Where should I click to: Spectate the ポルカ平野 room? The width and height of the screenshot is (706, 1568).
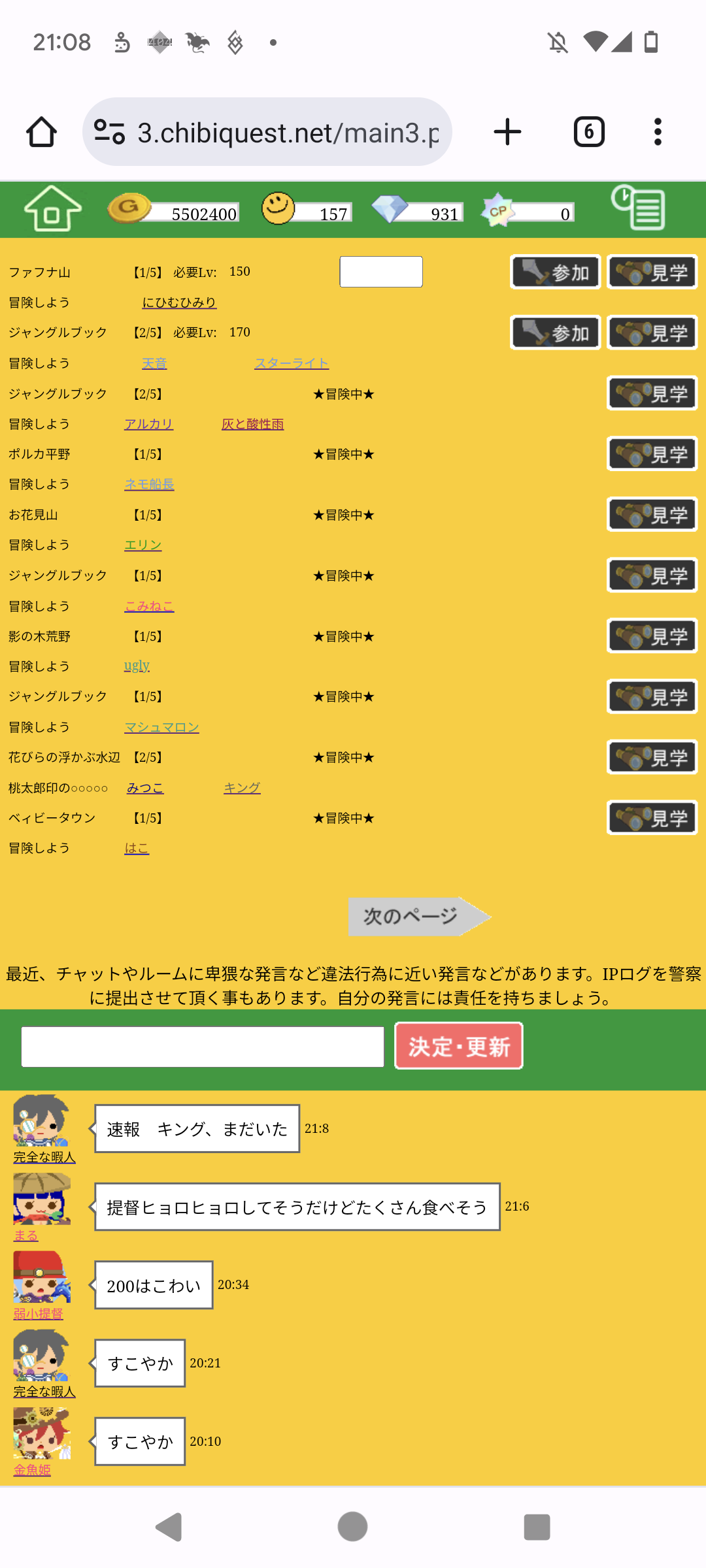(x=652, y=454)
